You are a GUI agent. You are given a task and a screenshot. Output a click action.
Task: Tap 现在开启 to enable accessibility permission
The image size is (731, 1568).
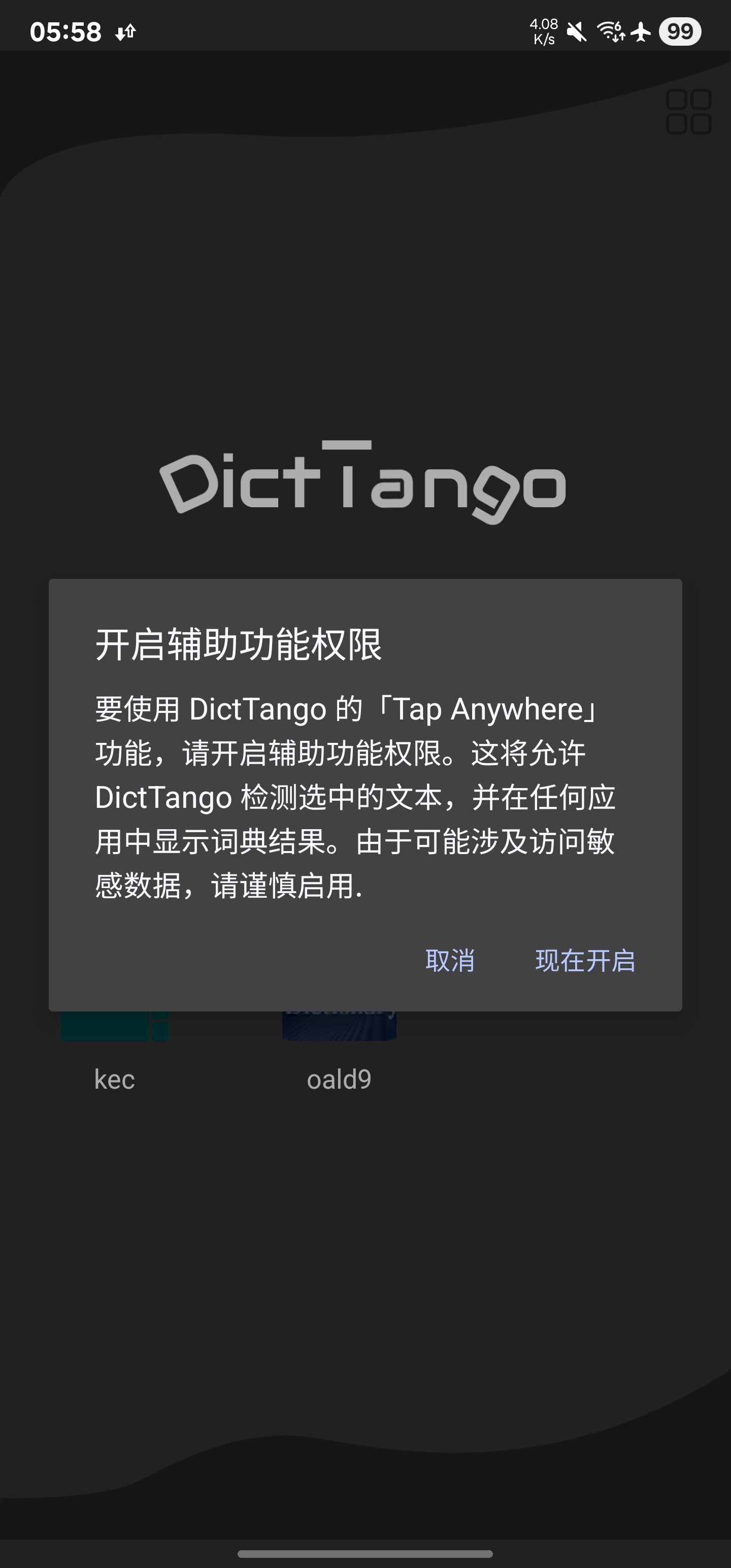pyautogui.click(x=585, y=961)
